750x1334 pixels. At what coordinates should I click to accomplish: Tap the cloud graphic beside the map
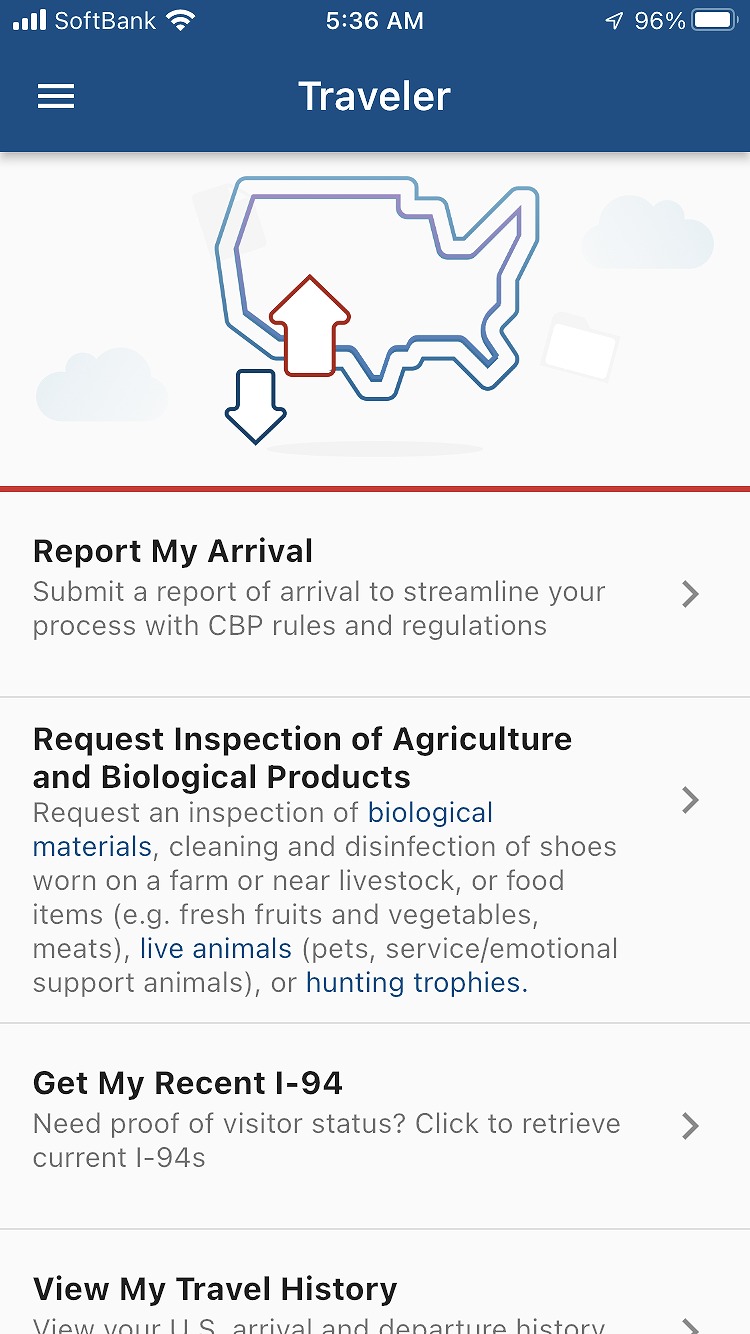[647, 235]
